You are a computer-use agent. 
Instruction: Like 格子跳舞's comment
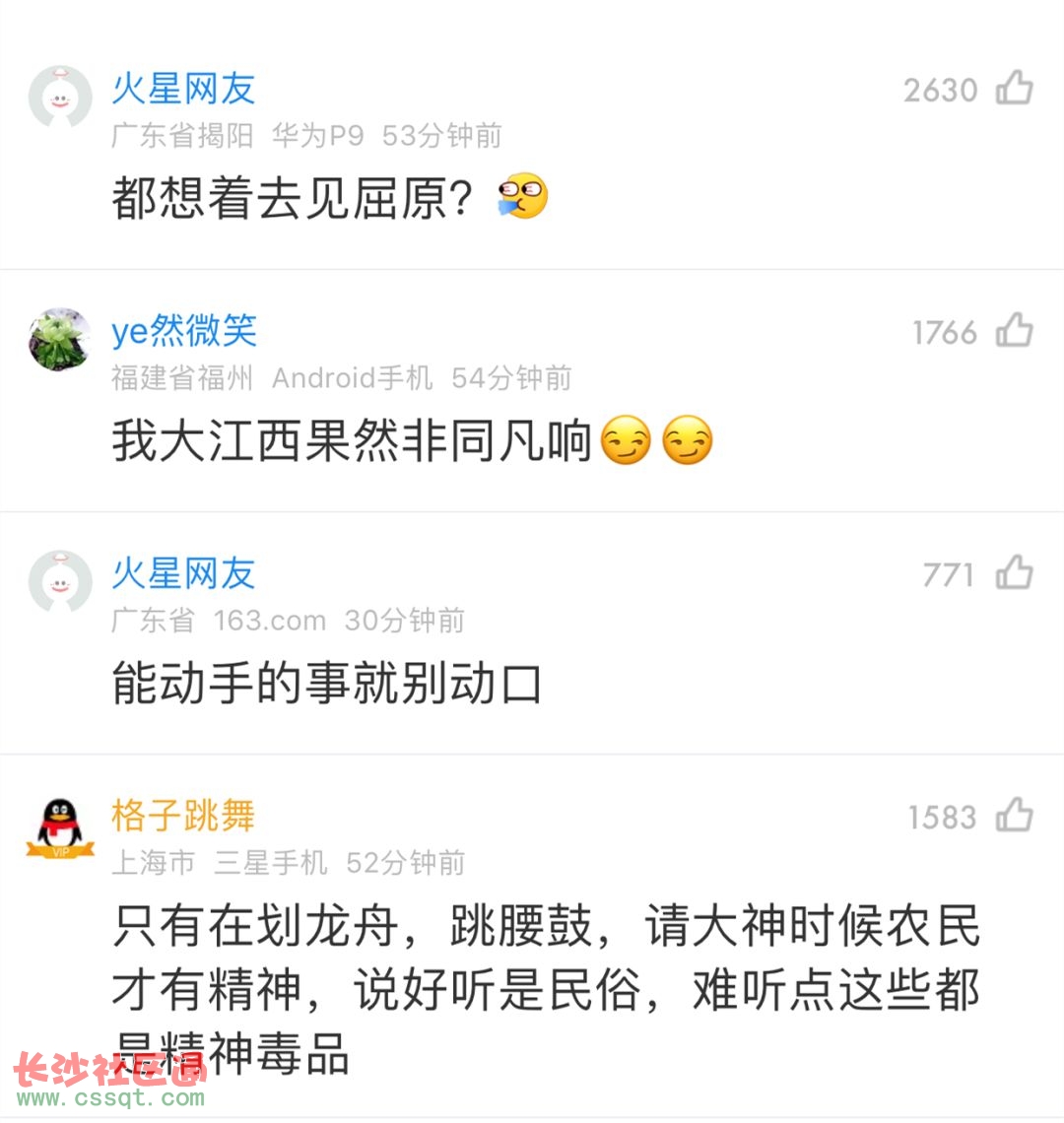(x=1014, y=816)
